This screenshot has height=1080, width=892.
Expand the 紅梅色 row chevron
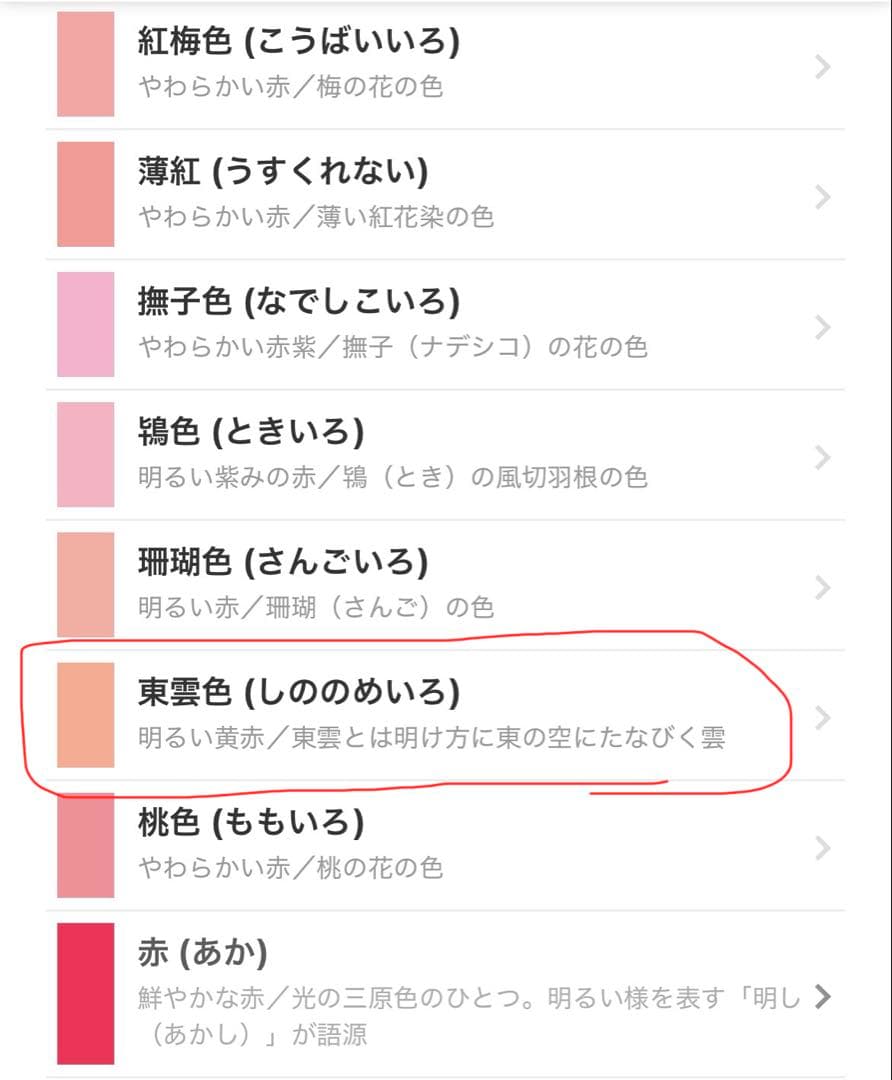coord(822,67)
